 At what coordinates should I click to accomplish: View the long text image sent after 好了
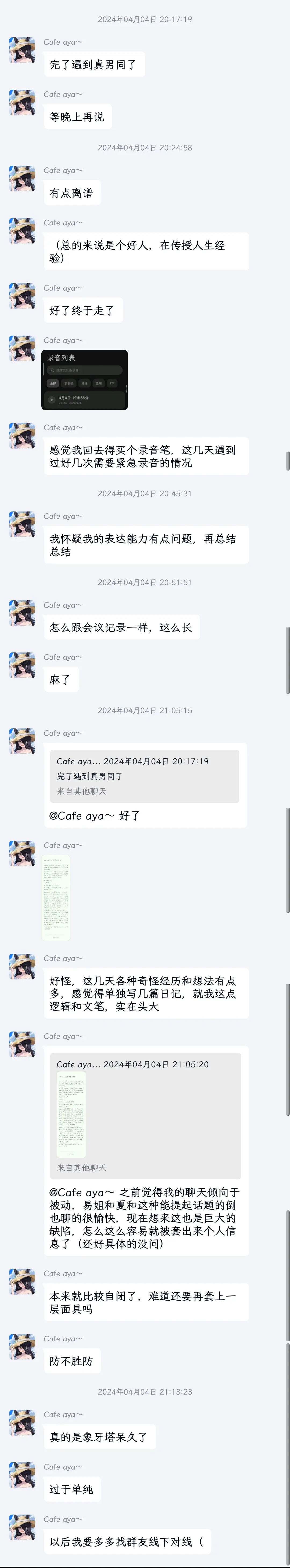pos(56,897)
